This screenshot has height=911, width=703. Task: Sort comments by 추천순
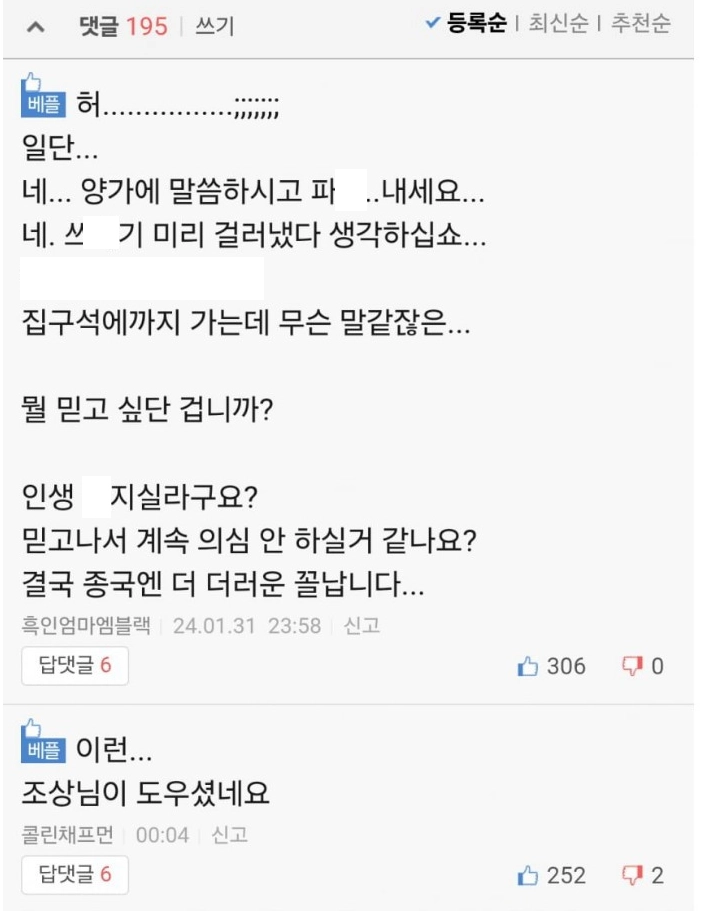click(640, 24)
